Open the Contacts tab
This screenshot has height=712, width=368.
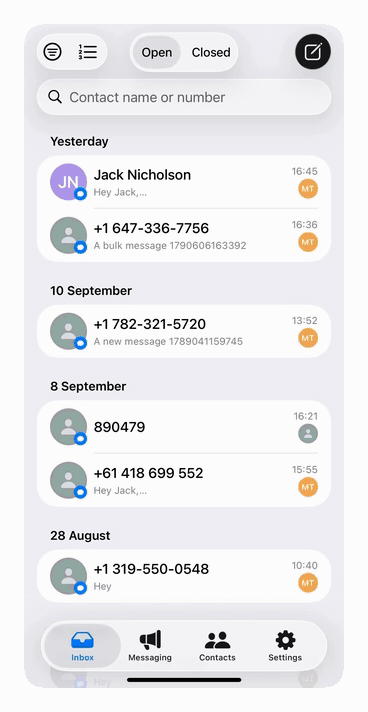click(217, 646)
